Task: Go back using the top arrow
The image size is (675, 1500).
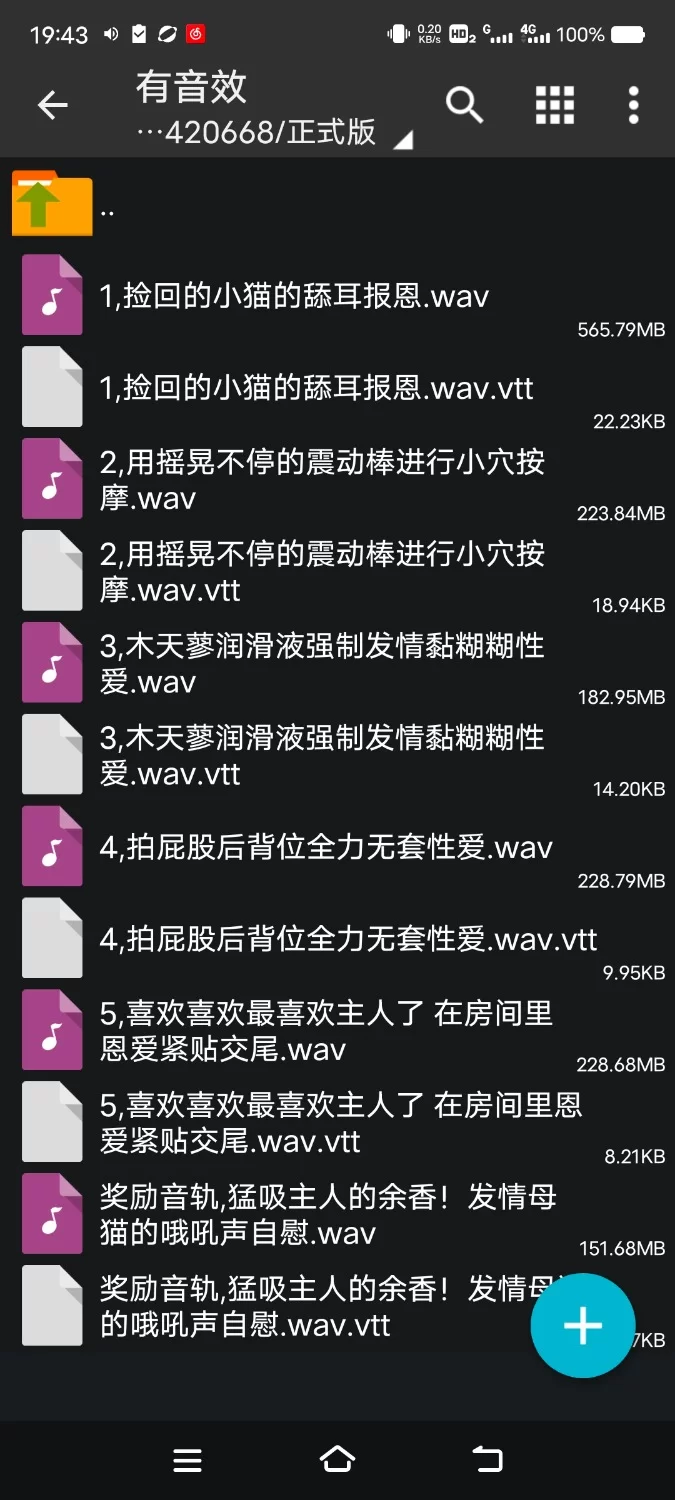Action: pos(52,105)
